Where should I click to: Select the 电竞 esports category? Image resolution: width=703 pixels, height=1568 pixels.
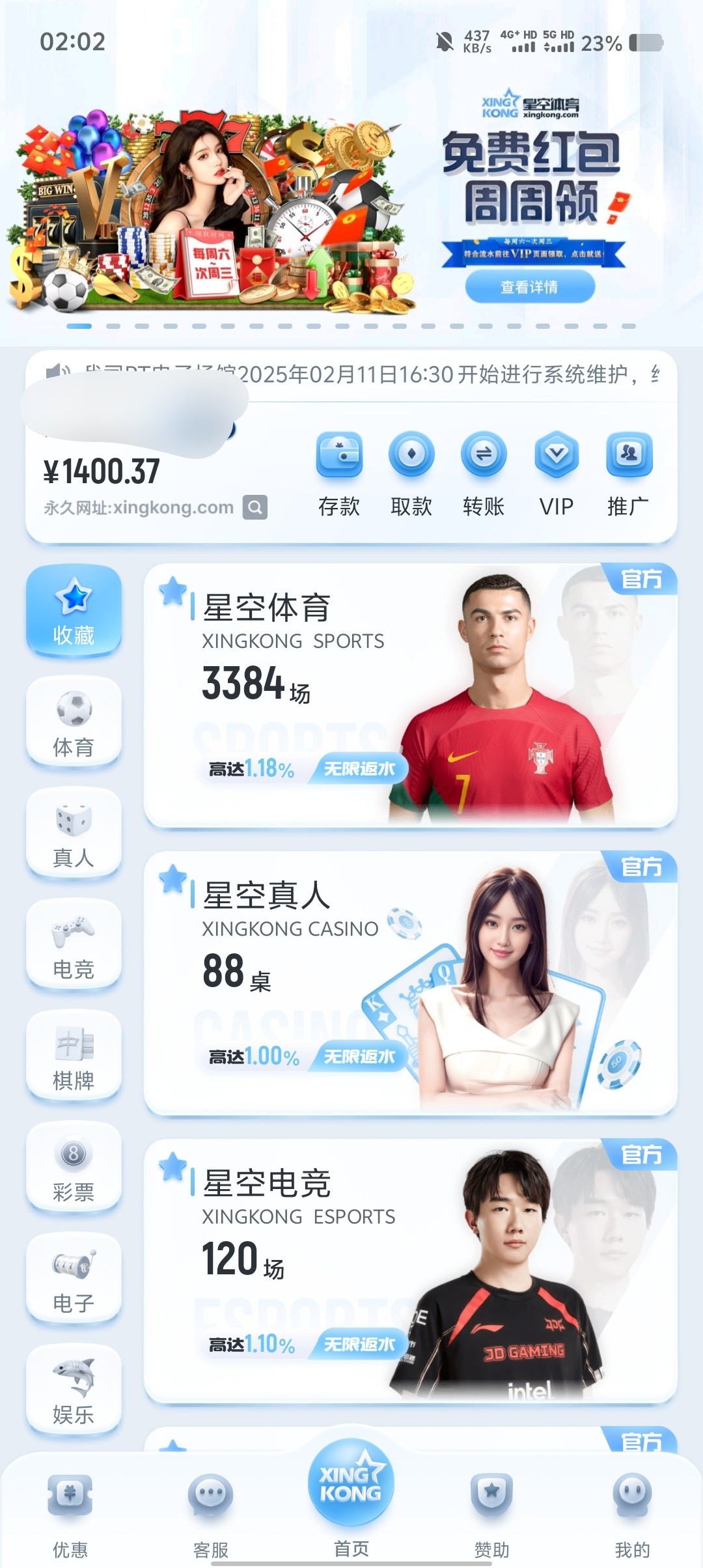coord(74,945)
